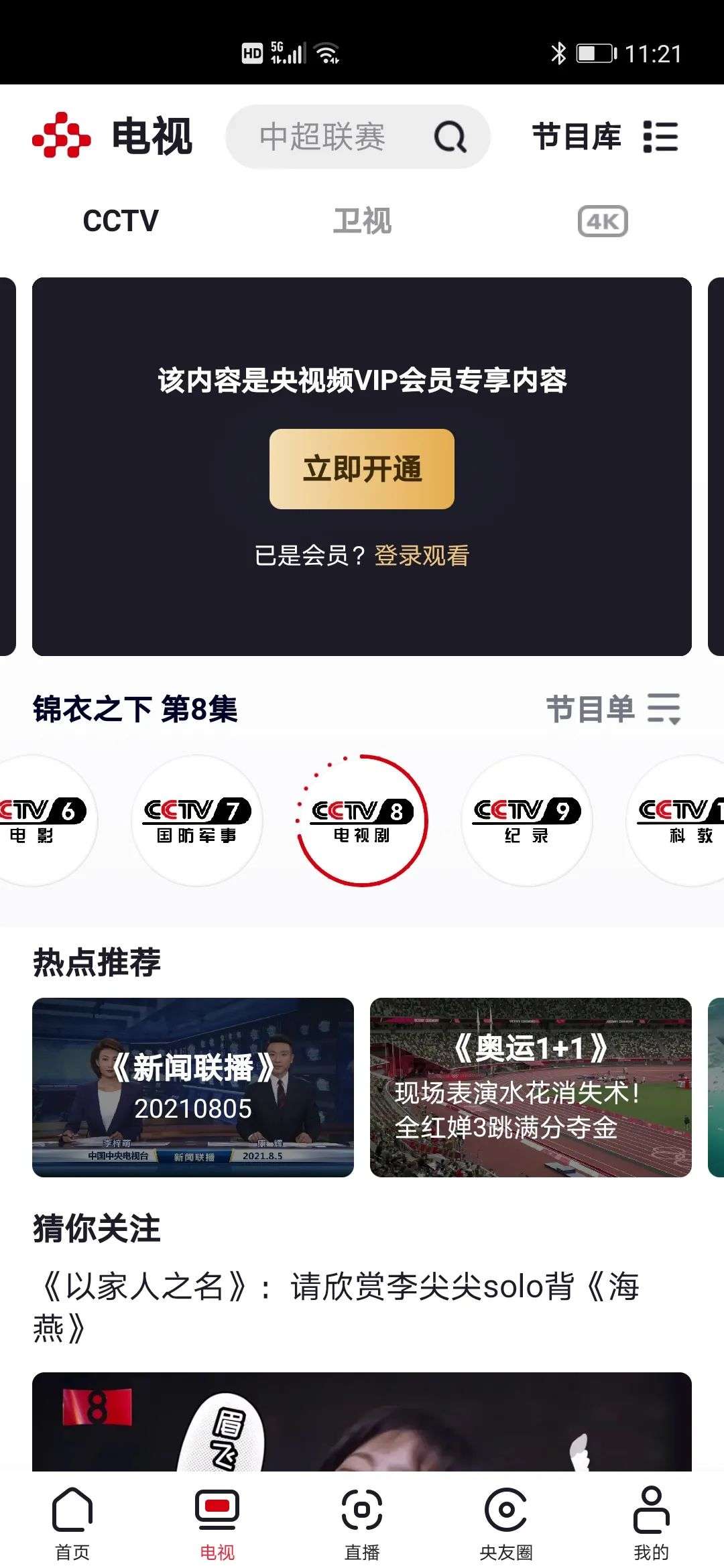Select the 4K channel tab
724x1568 pixels.
(x=603, y=221)
